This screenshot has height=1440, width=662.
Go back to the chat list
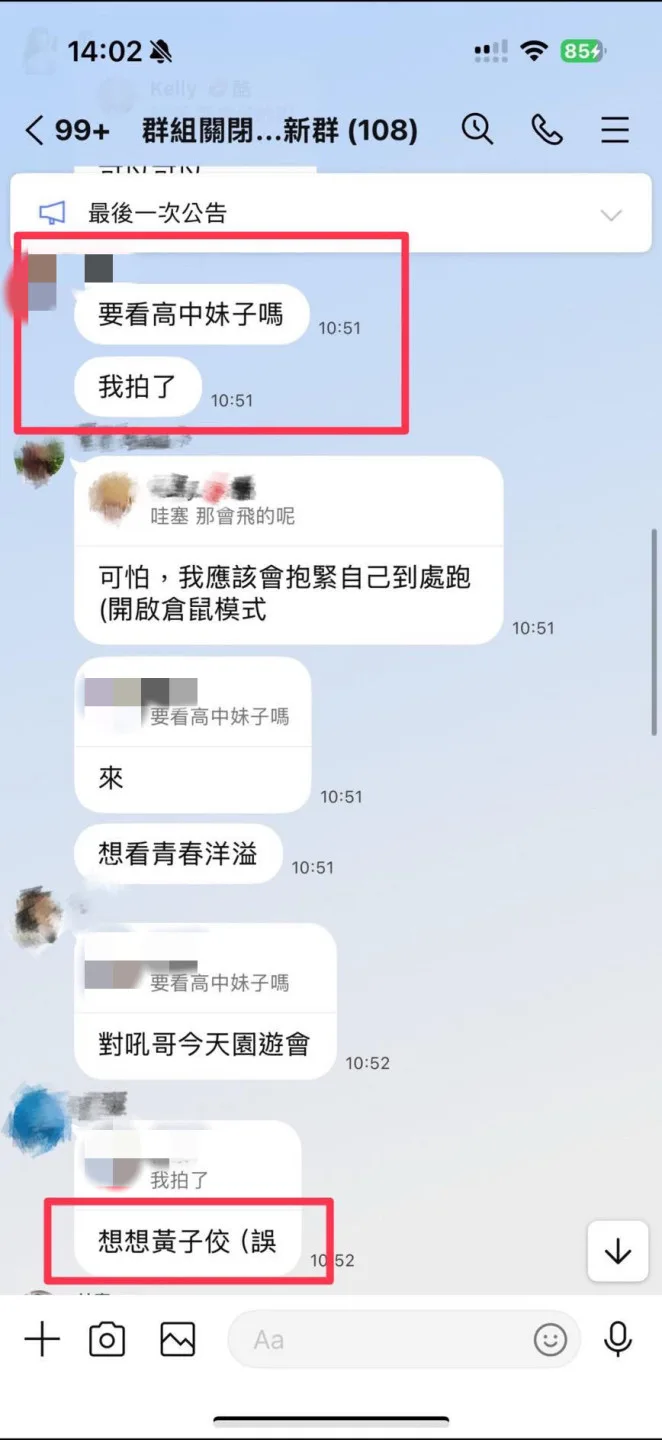[x=36, y=130]
